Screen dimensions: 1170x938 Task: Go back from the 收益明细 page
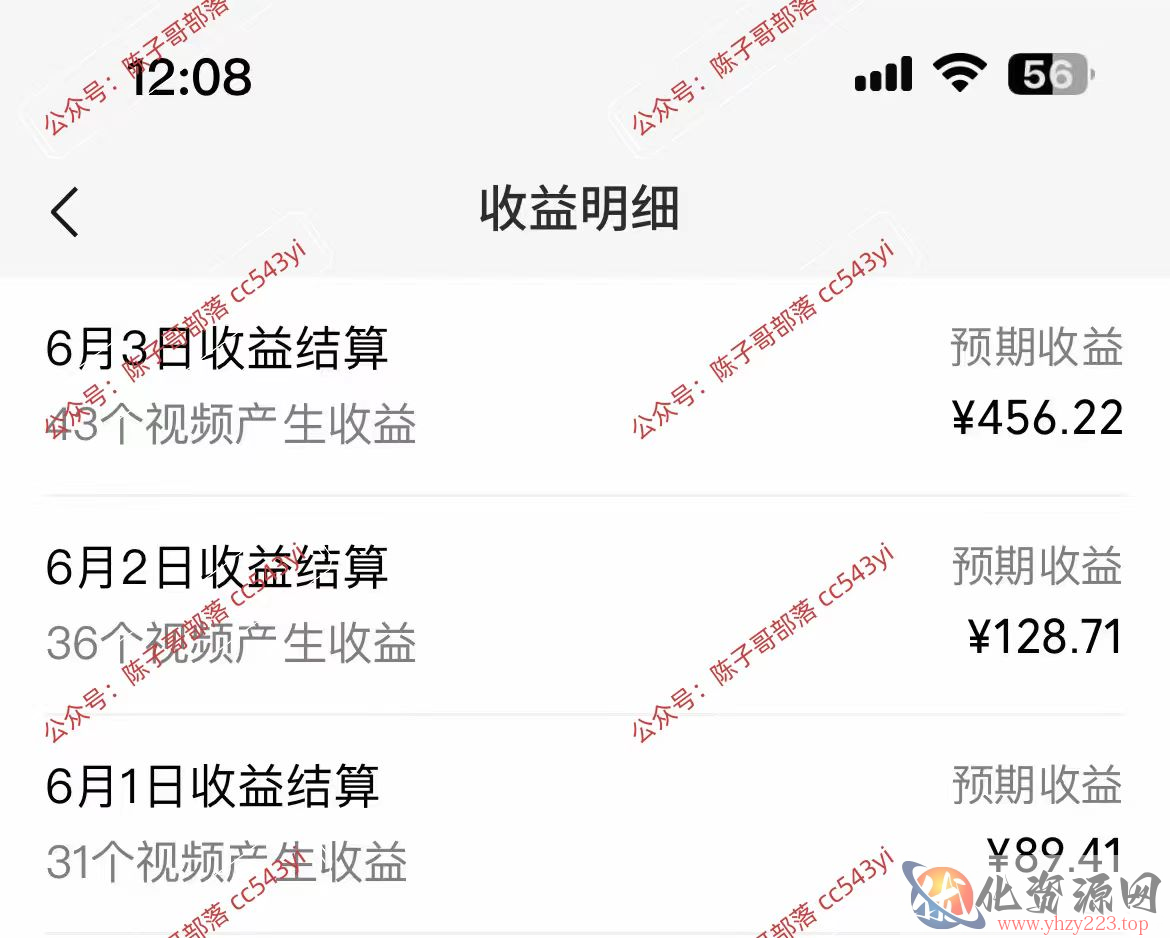point(65,211)
